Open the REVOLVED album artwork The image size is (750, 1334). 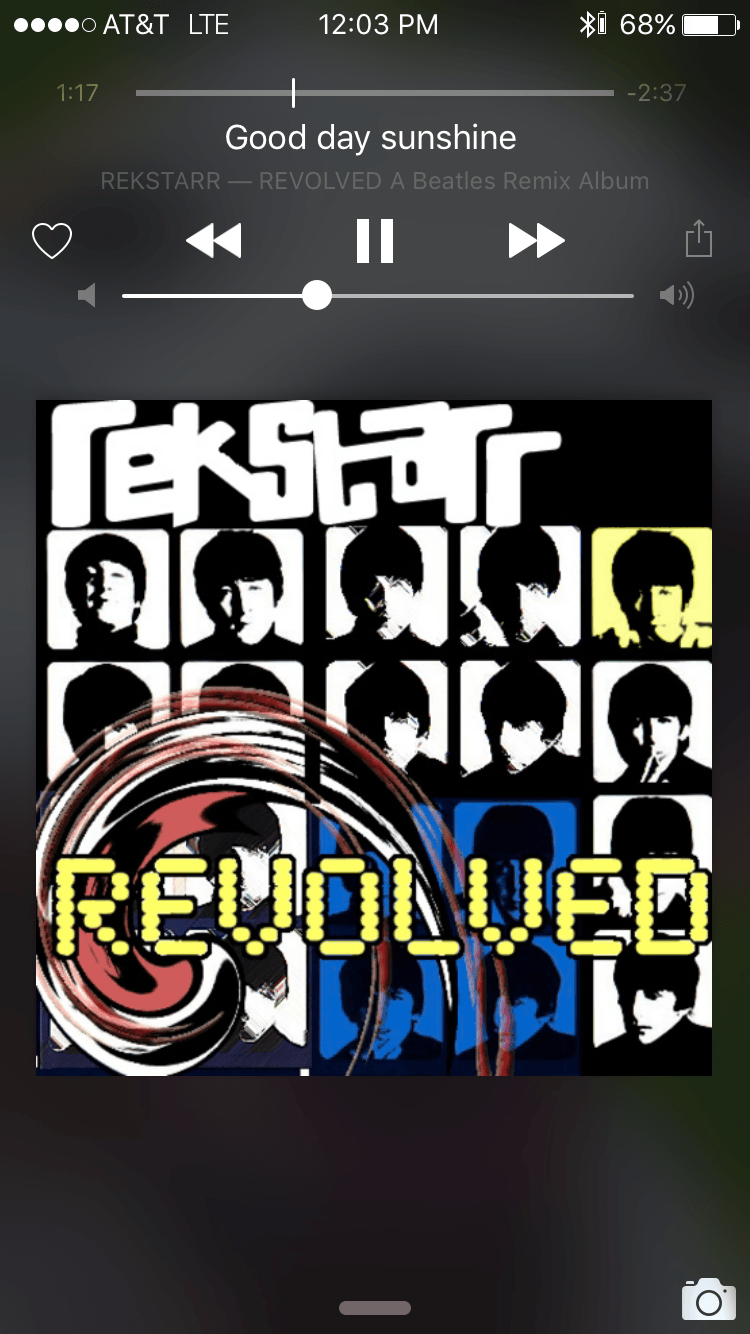pyautogui.click(x=374, y=738)
